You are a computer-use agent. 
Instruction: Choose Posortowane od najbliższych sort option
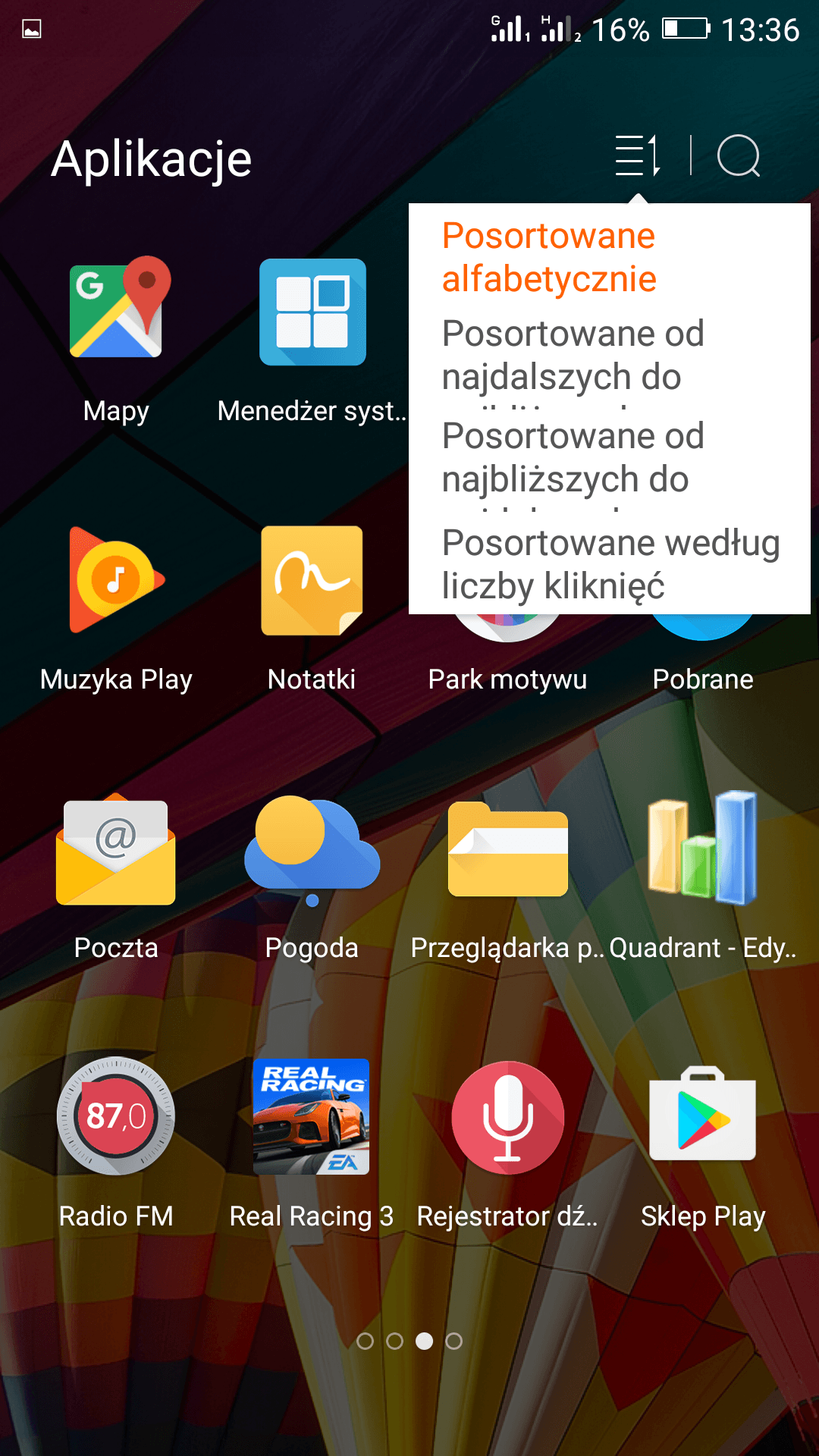pyautogui.click(x=573, y=457)
